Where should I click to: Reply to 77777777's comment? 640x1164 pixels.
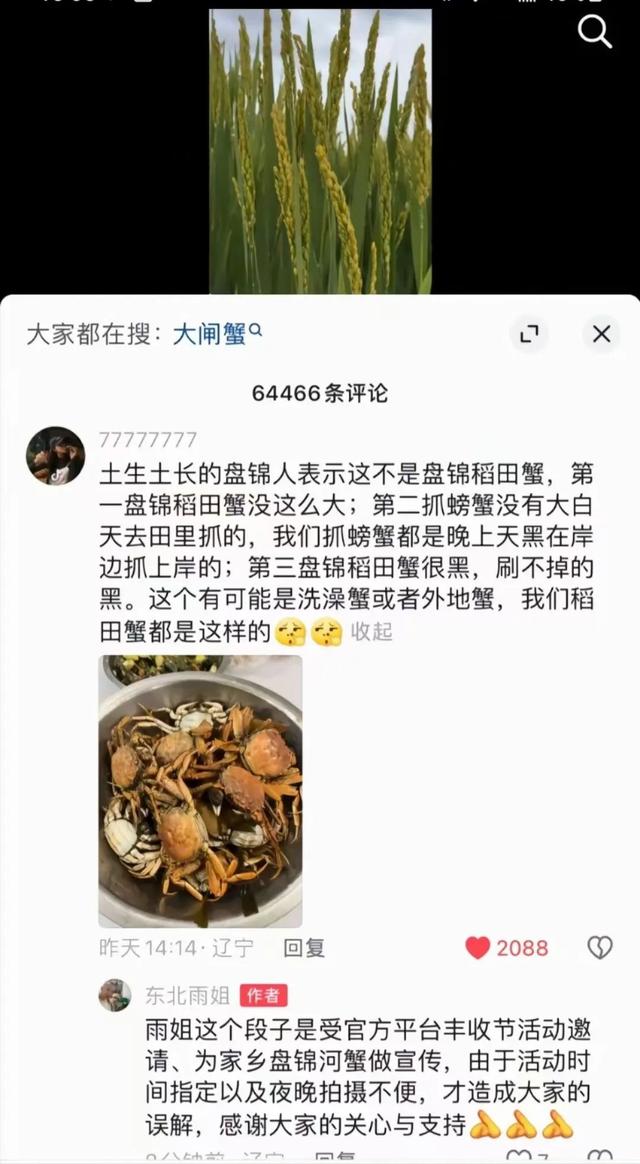pos(303,947)
